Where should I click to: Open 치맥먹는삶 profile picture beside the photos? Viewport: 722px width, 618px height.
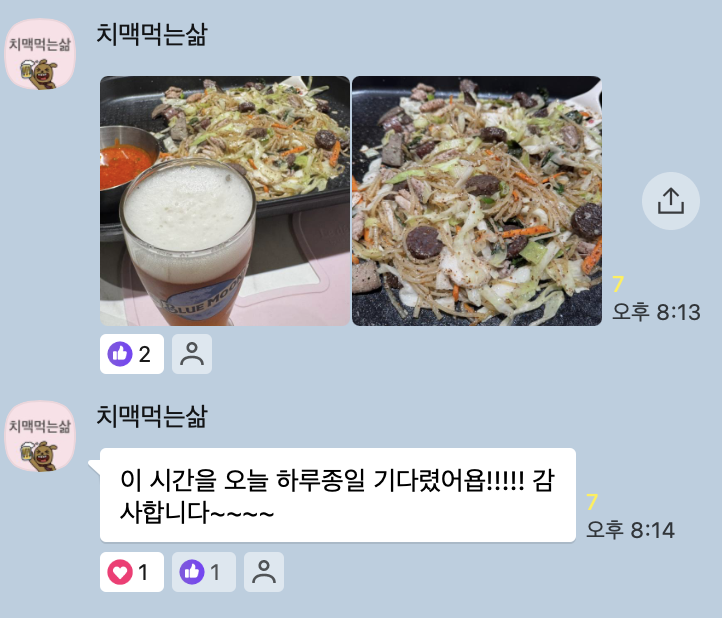coord(41,54)
